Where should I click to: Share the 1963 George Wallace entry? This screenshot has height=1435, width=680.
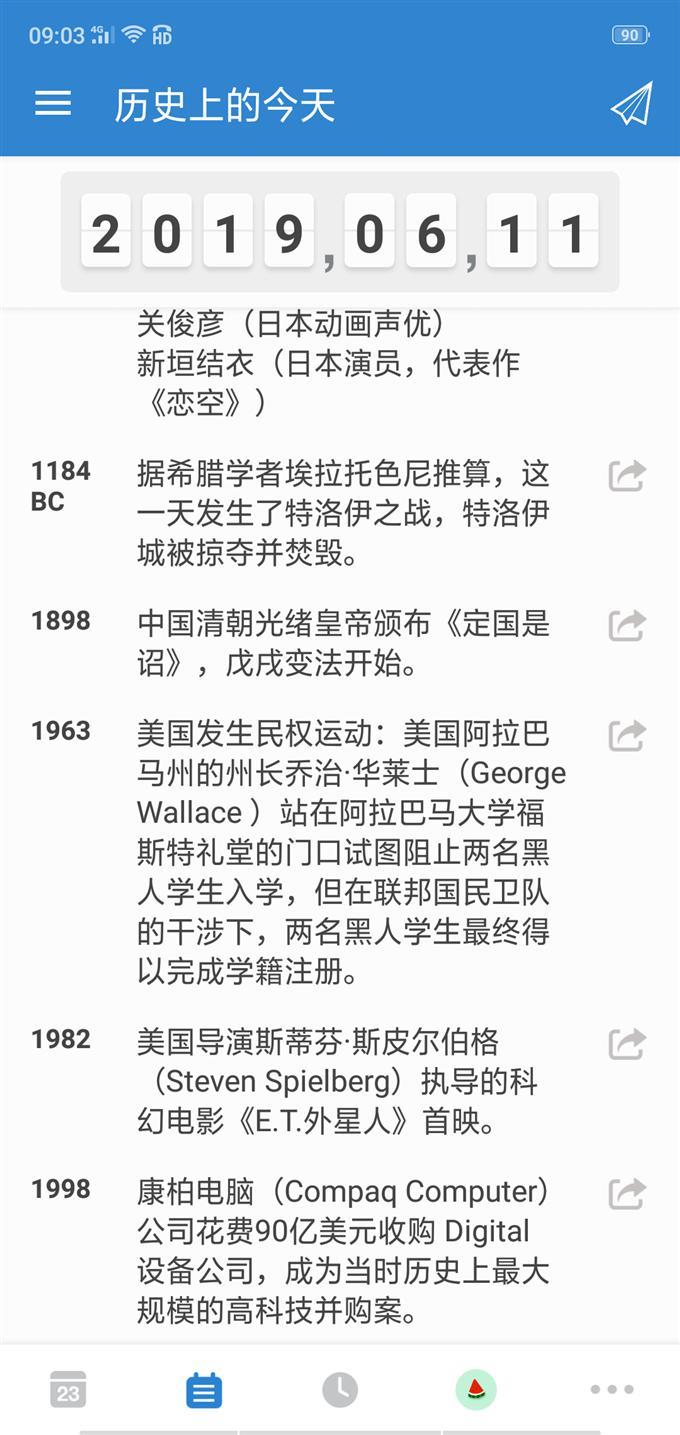[x=627, y=736]
